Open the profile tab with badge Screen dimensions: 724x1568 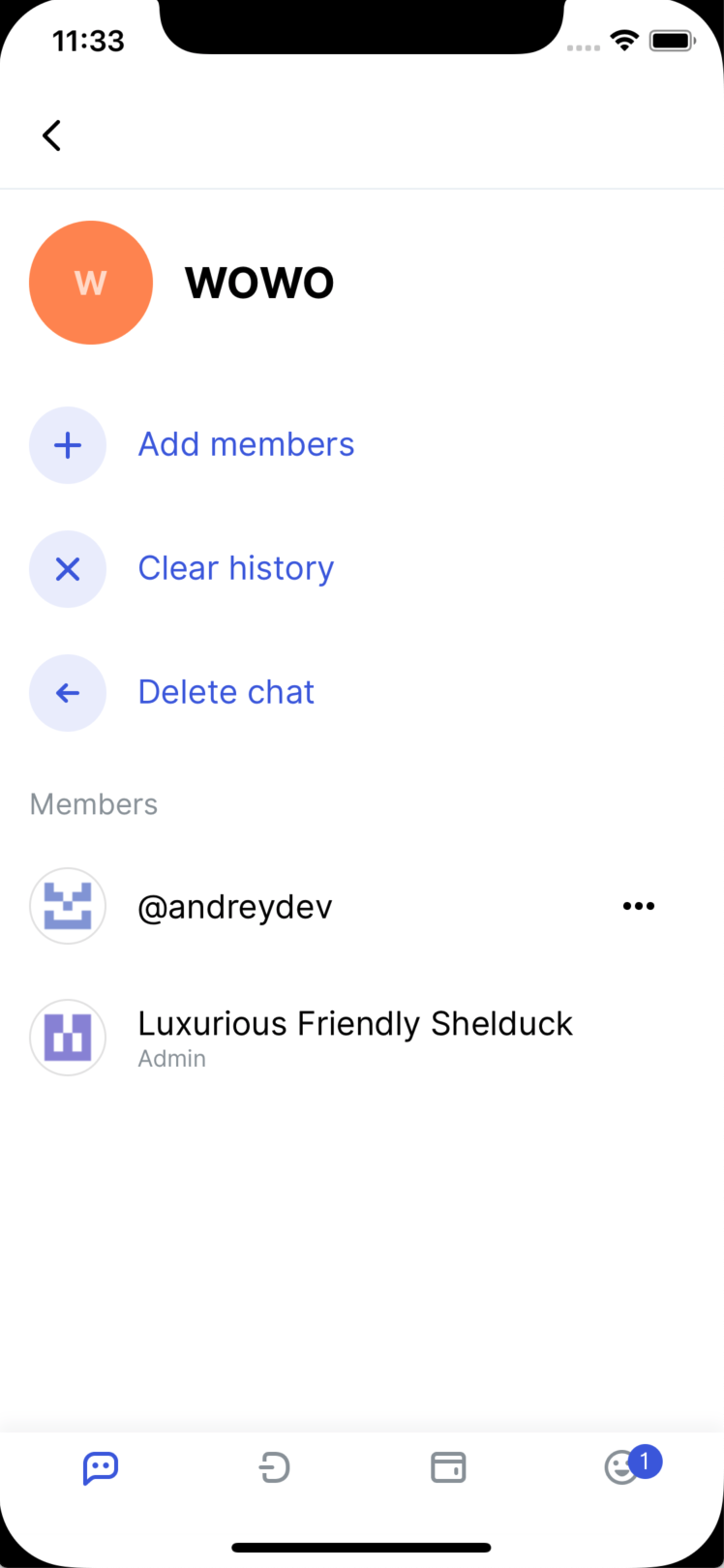click(x=622, y=1467)
